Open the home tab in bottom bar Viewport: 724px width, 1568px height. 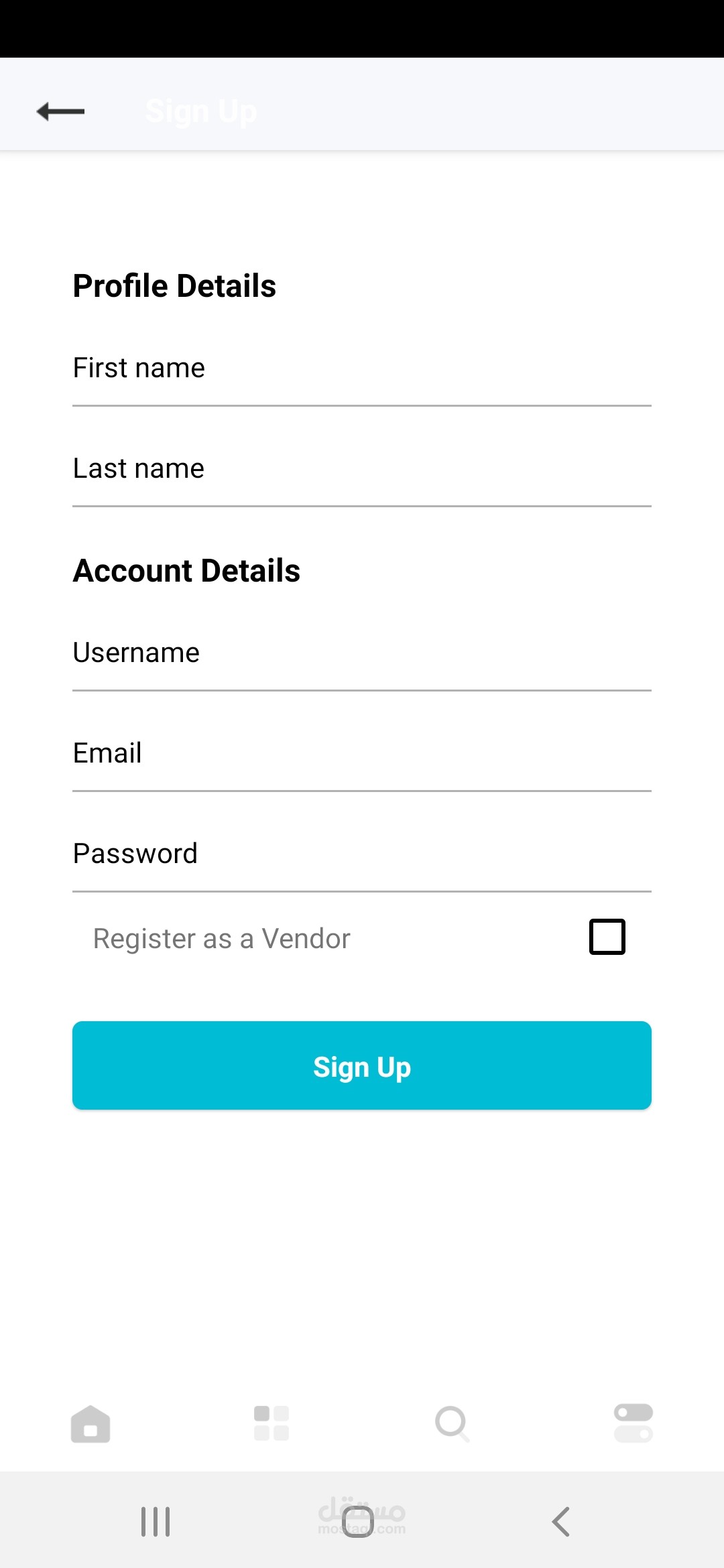coord(90,1423)
